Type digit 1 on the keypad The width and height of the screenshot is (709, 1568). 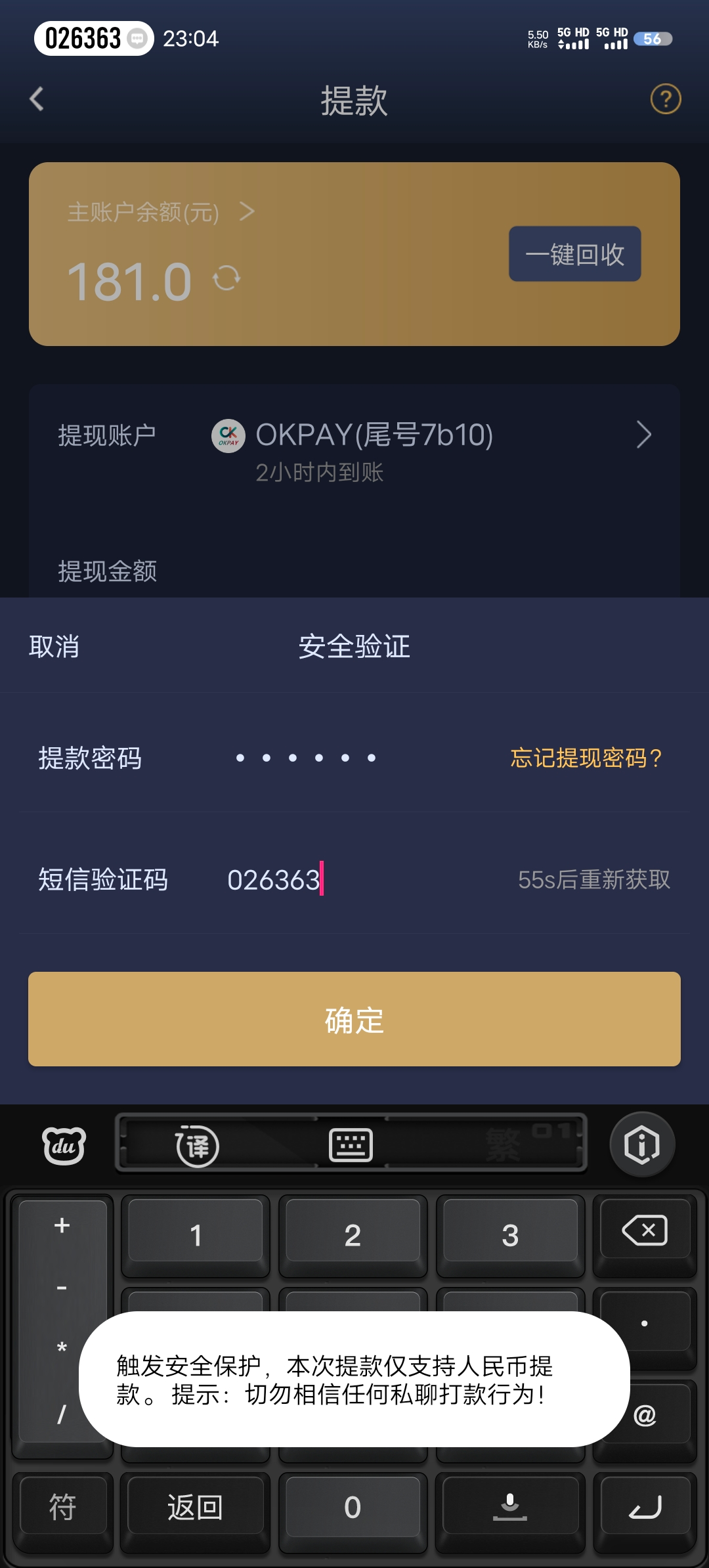pyautogui.click(x=196, y=1234)
